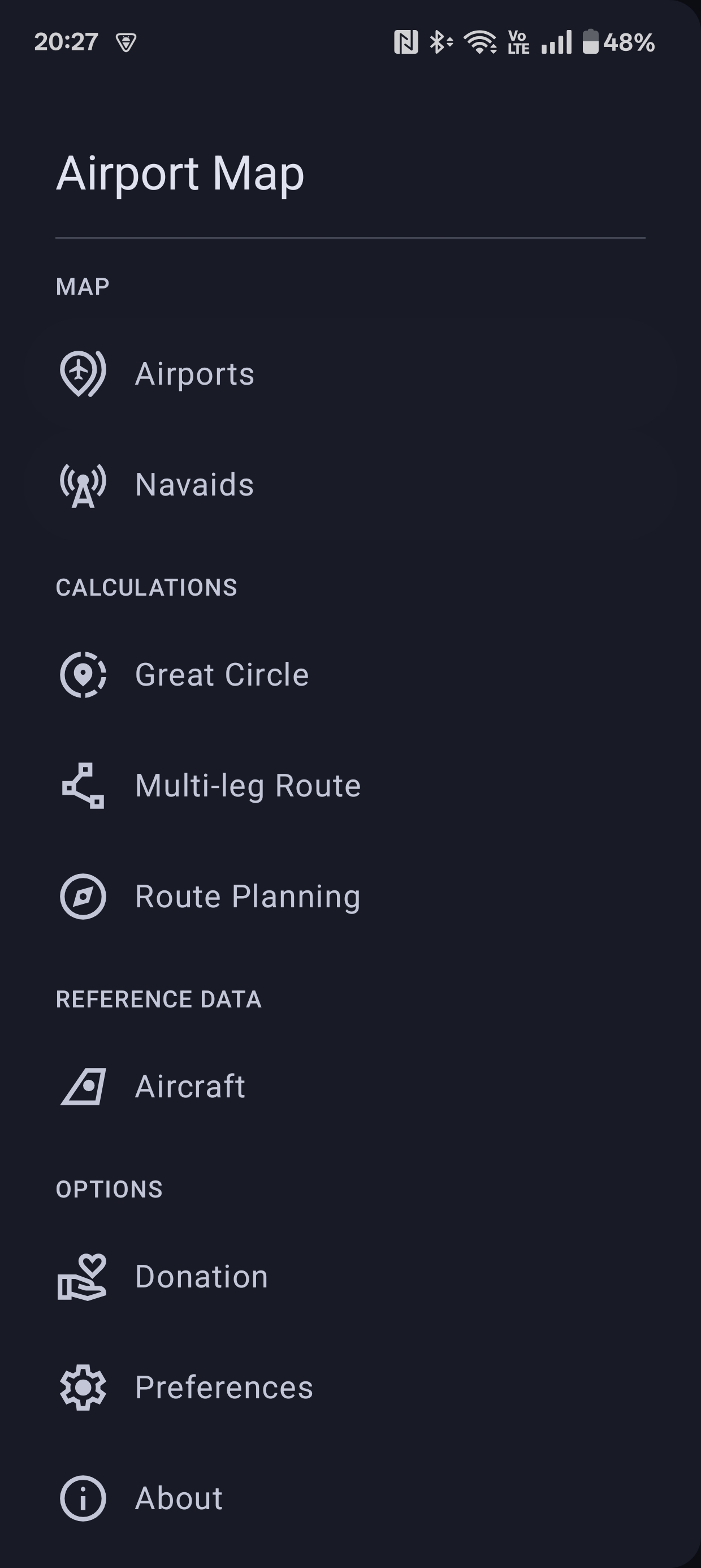The width and height of the screenshot is (701, 1568).
Task: Open Route Planning
Action: pyautogui.click(x=246, y=895)
